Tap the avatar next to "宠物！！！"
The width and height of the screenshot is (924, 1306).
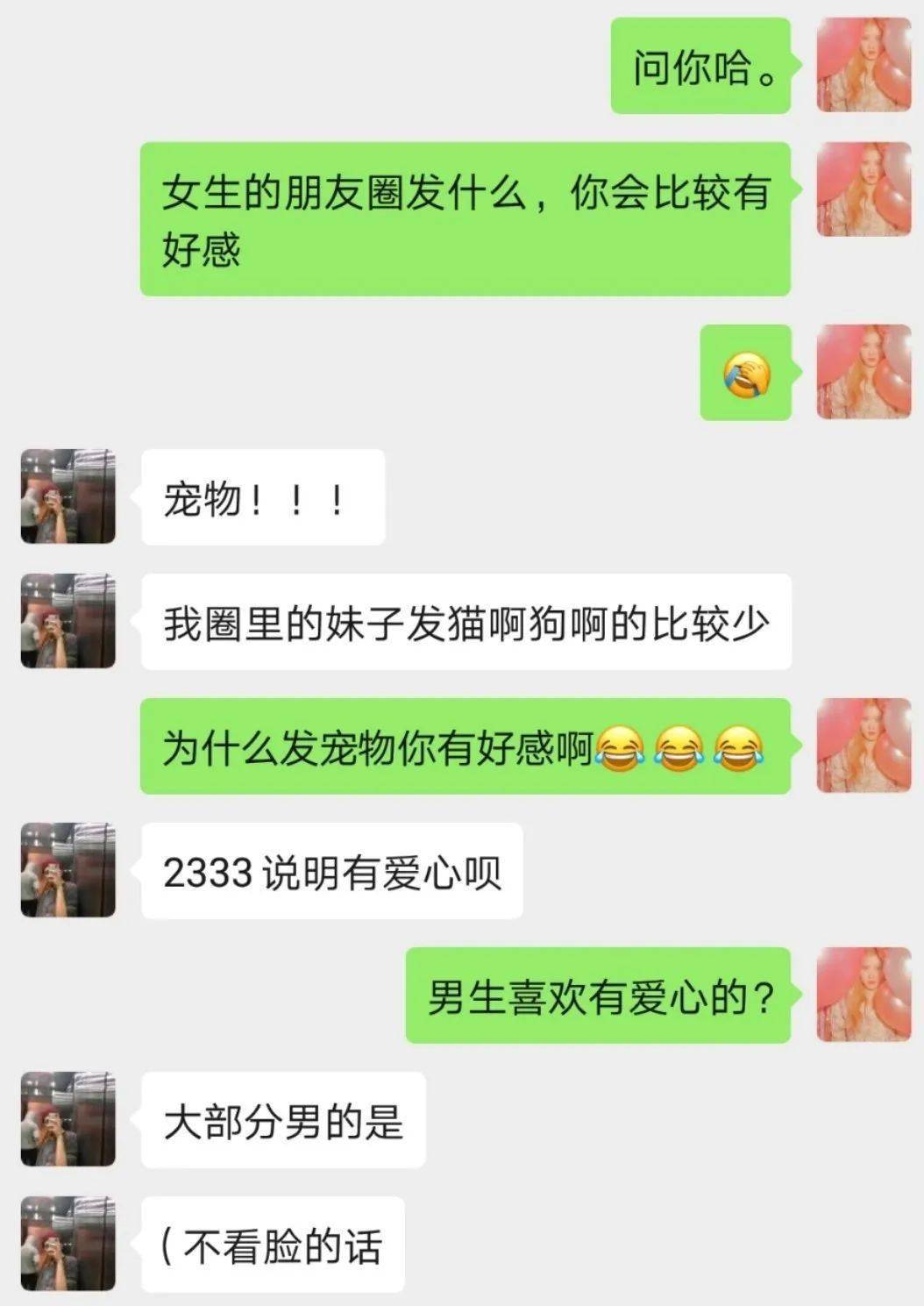click(x=68, y=496)
